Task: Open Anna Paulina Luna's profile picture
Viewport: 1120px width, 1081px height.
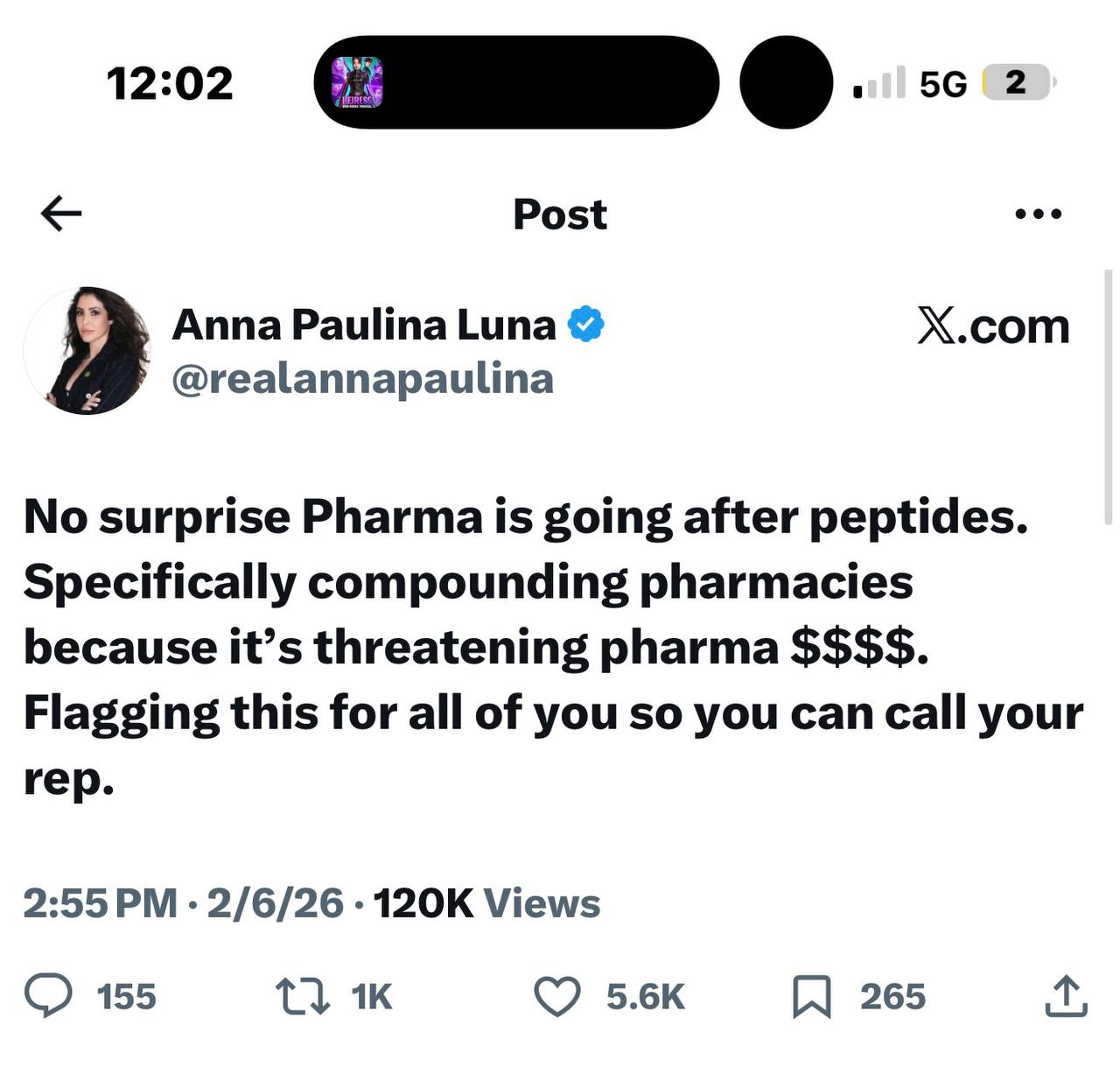Action: tap(87, 351)
